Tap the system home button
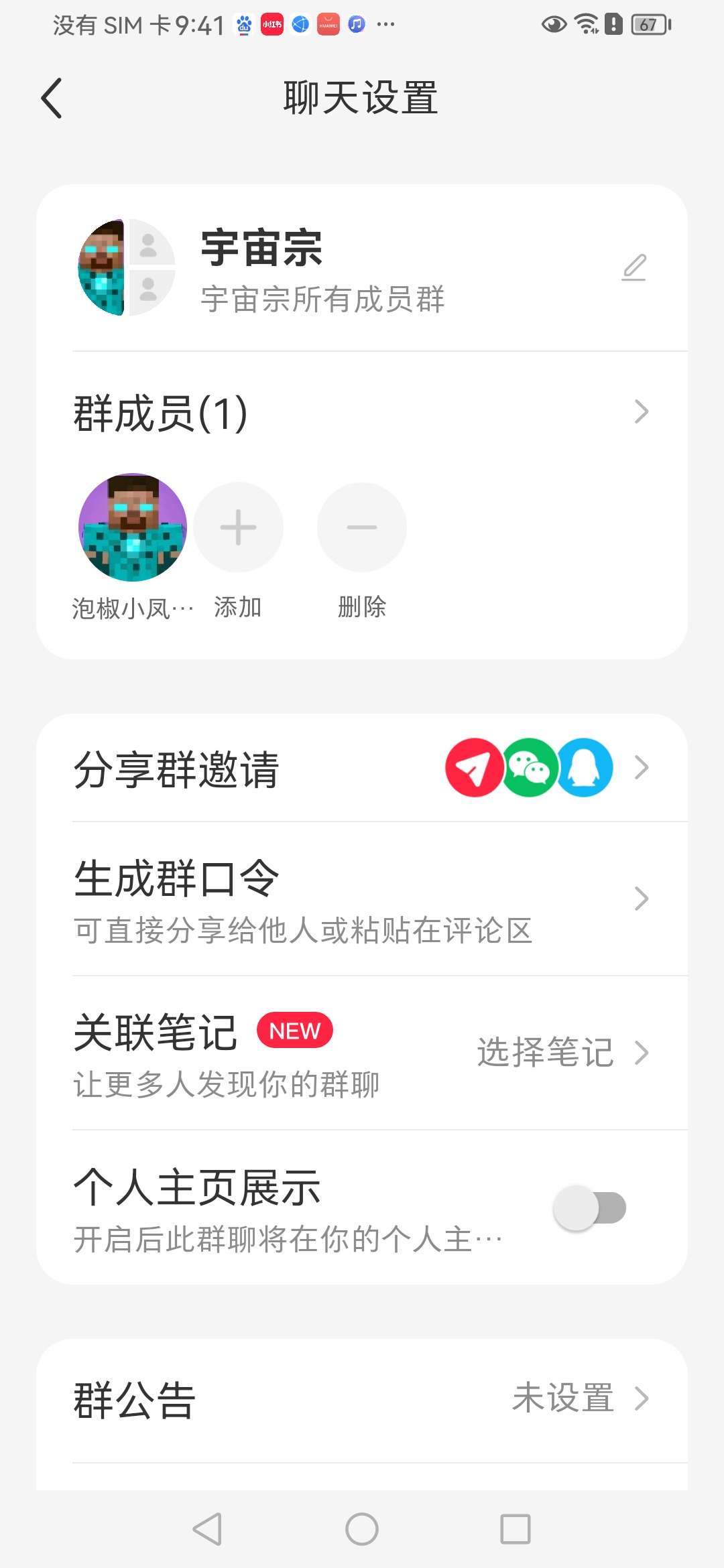Image resolution: width=724 pixels, height=1568 pixels. coord(362,1529)
